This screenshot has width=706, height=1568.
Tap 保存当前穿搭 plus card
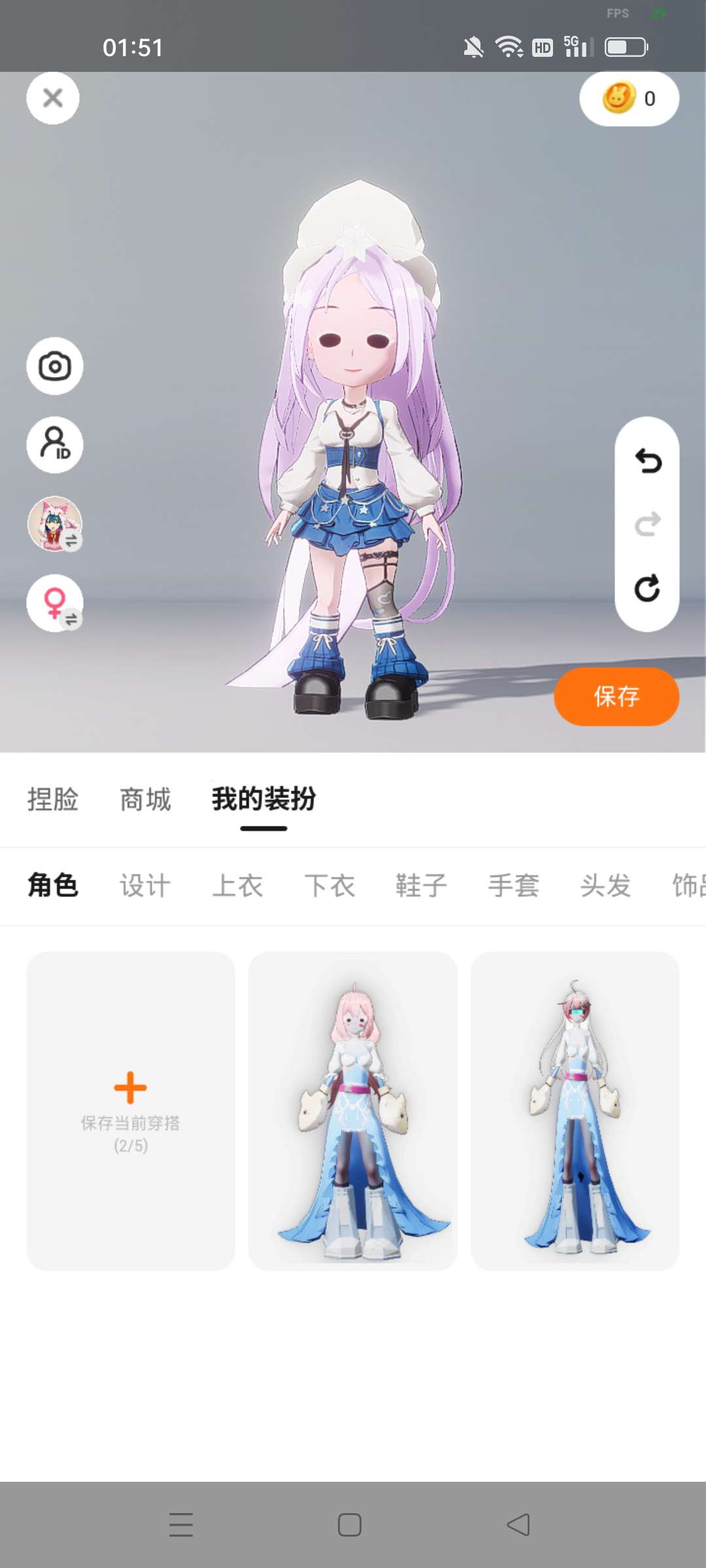coord(131,1111)
